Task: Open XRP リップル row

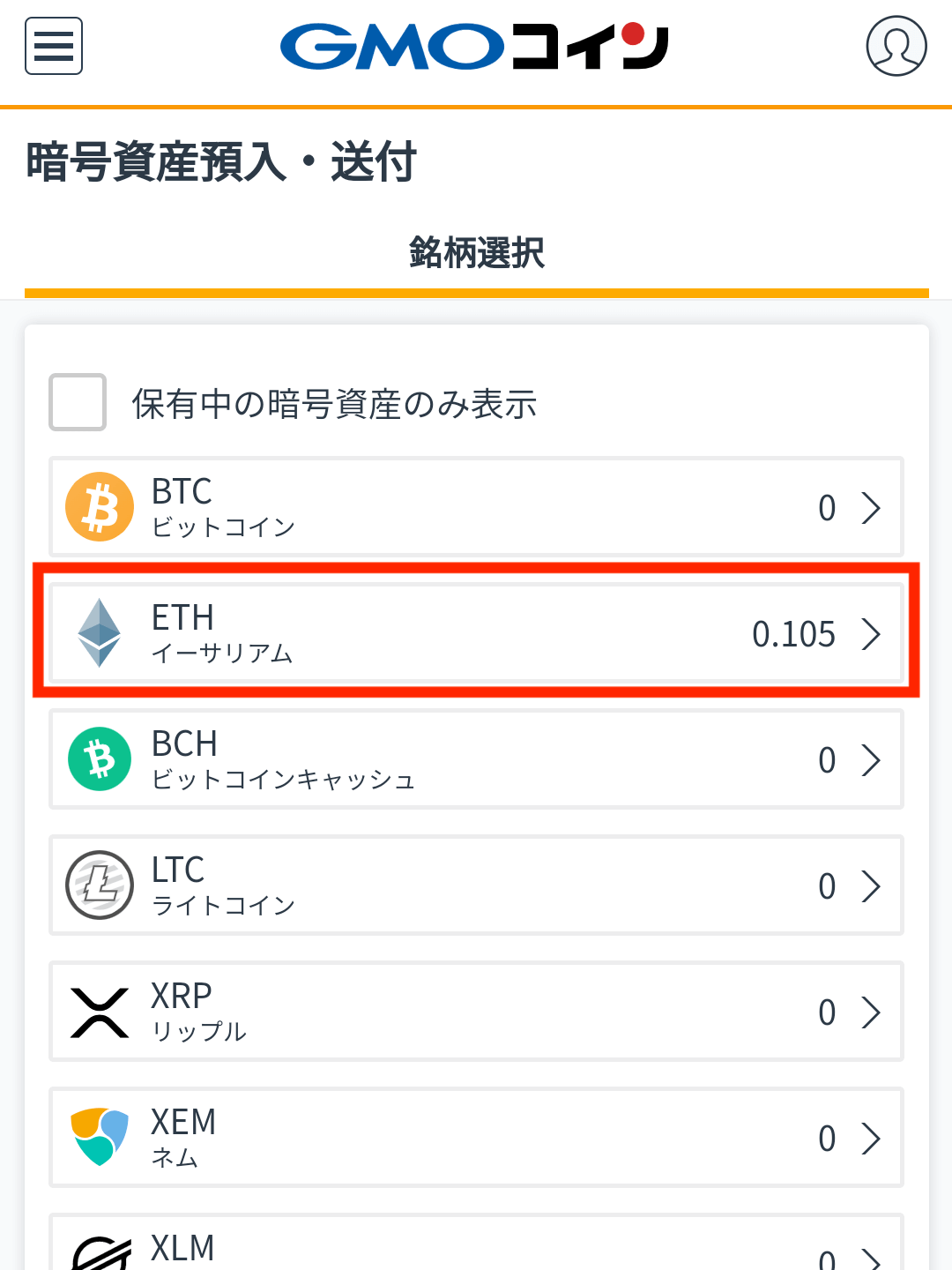Action: pyautogui.click(x=476, y=1012)
